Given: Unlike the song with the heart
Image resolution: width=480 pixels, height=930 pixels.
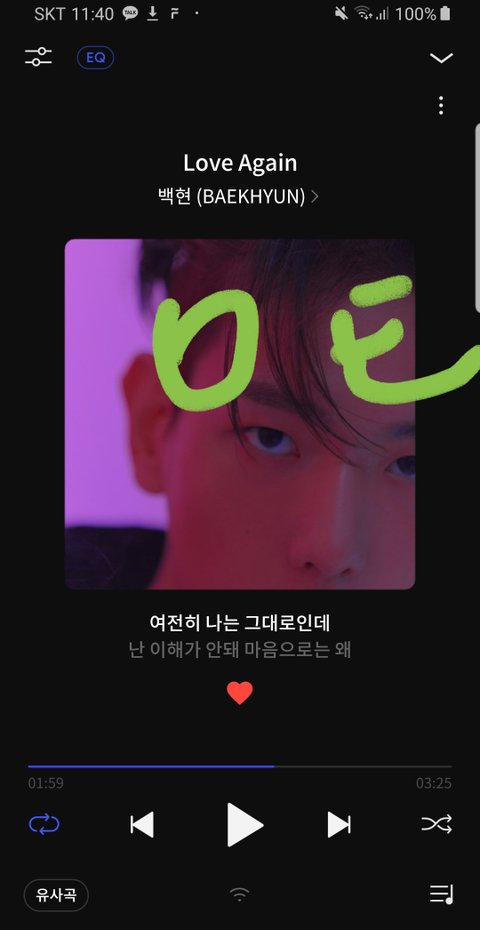Looking at the screenshot, I should click(x=240, y=693).
